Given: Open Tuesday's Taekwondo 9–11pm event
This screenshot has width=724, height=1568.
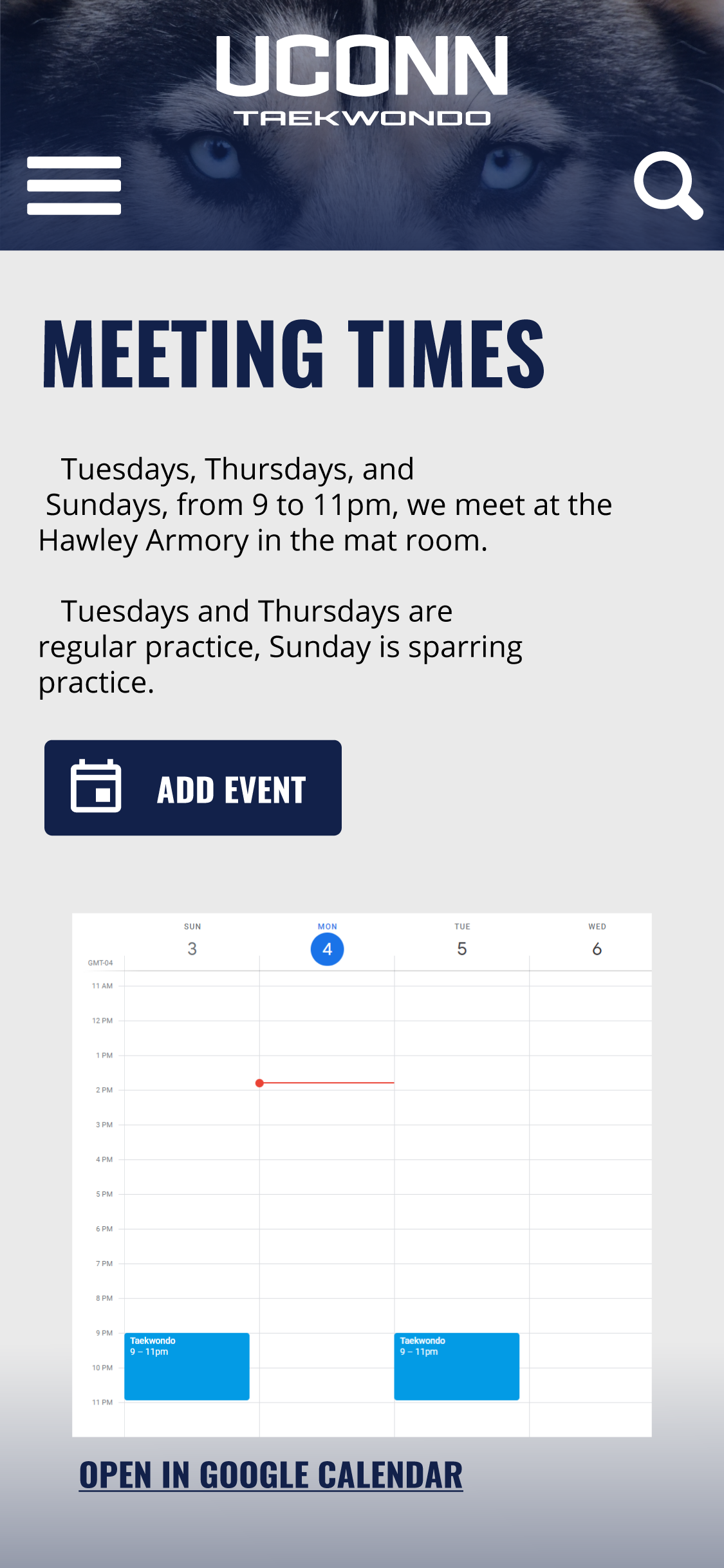Looking at the screenshot, I should pos(457,1366).
